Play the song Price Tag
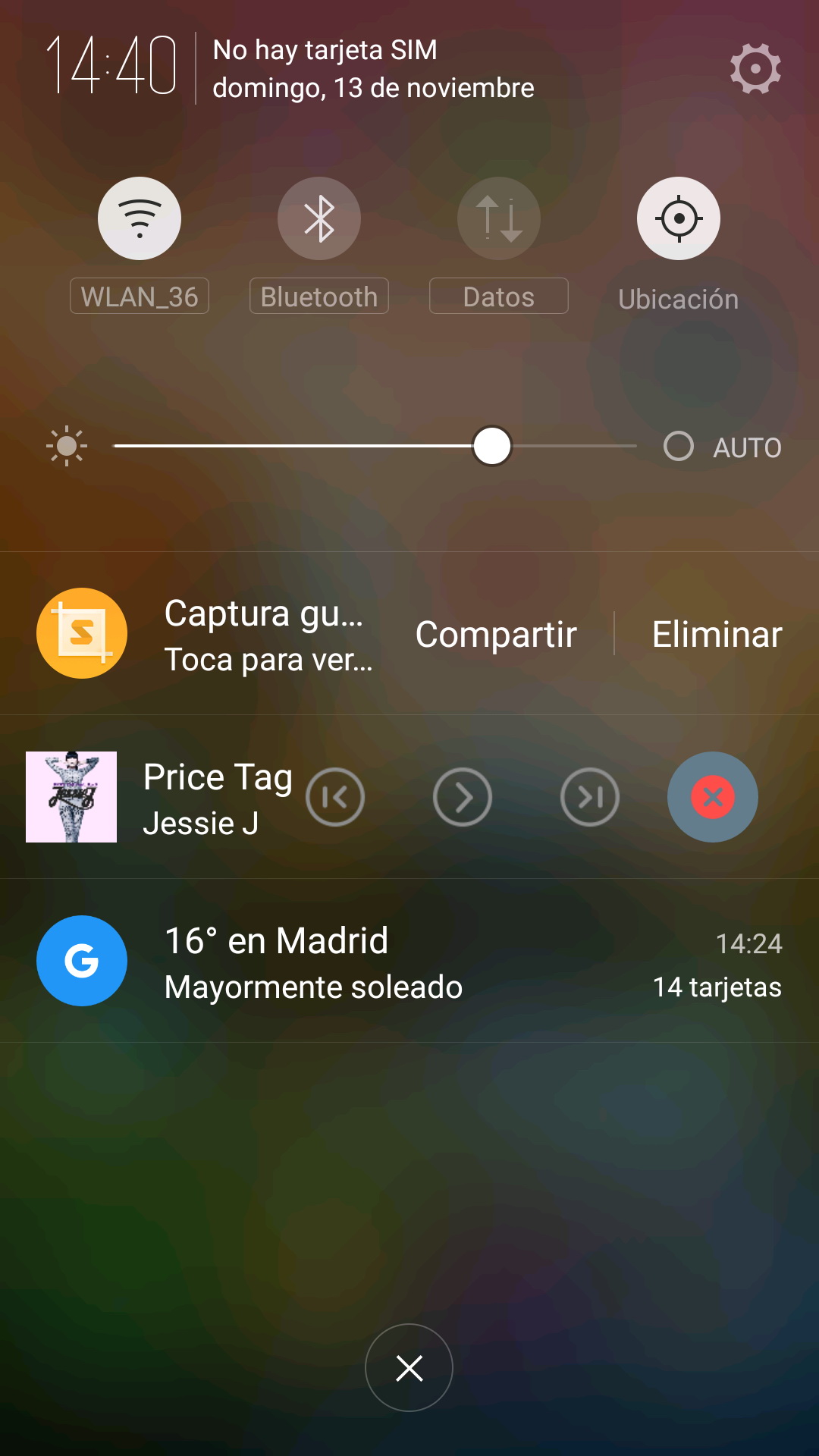This screenshot has width=819, height=1456. [x=463, y=797]
